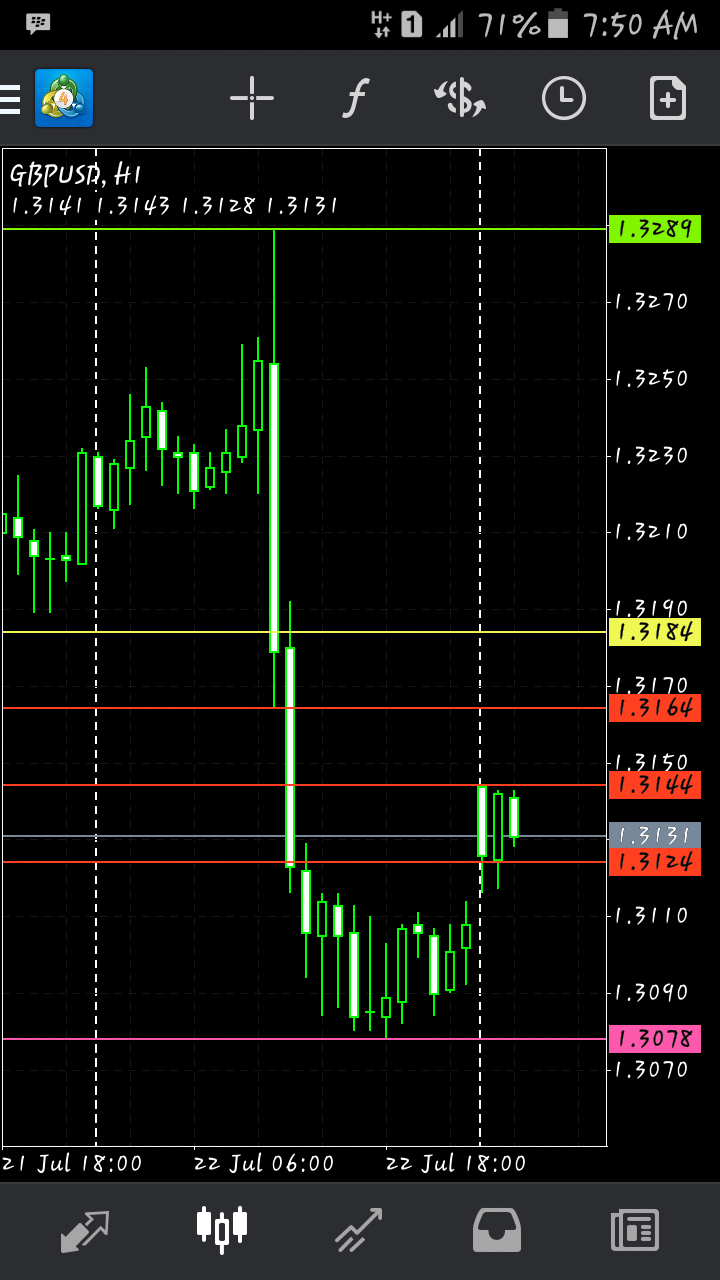
Task: Open the Trade tab
Action: click(x=359, y=1230)
